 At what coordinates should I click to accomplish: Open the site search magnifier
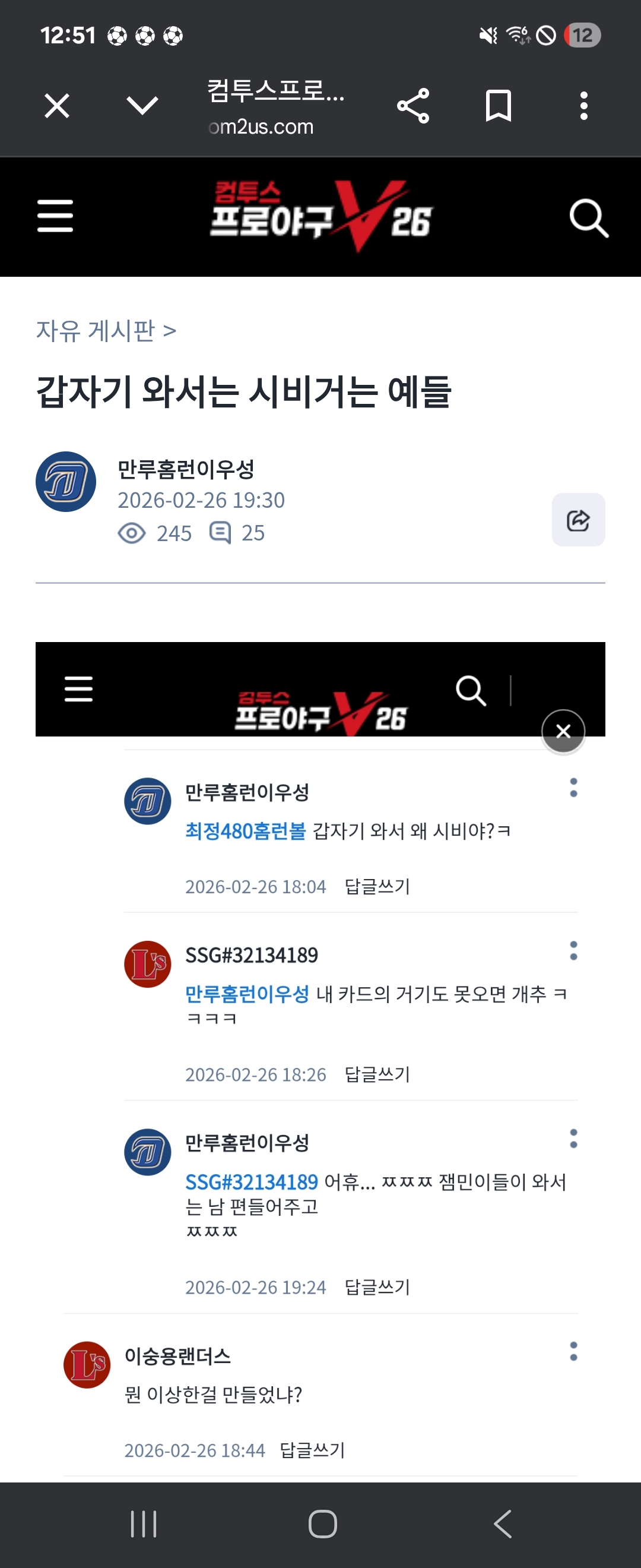click(x=588, y=217)
